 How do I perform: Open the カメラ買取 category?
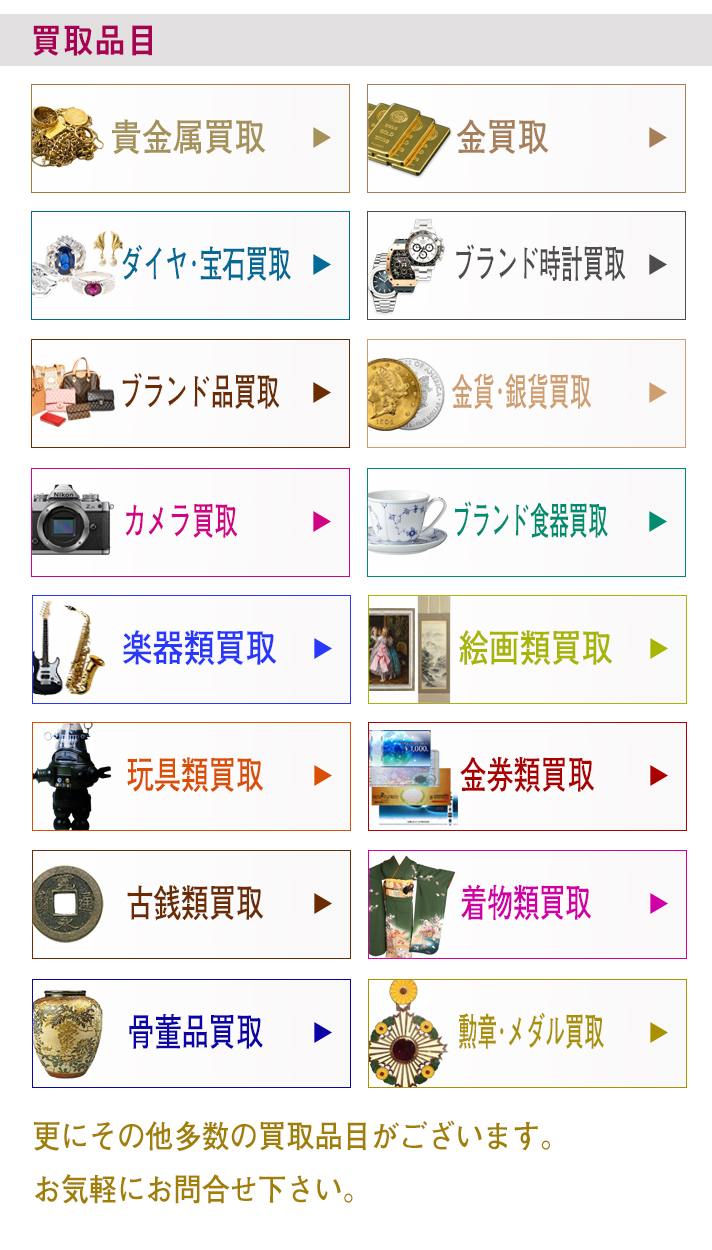point(190,522)
